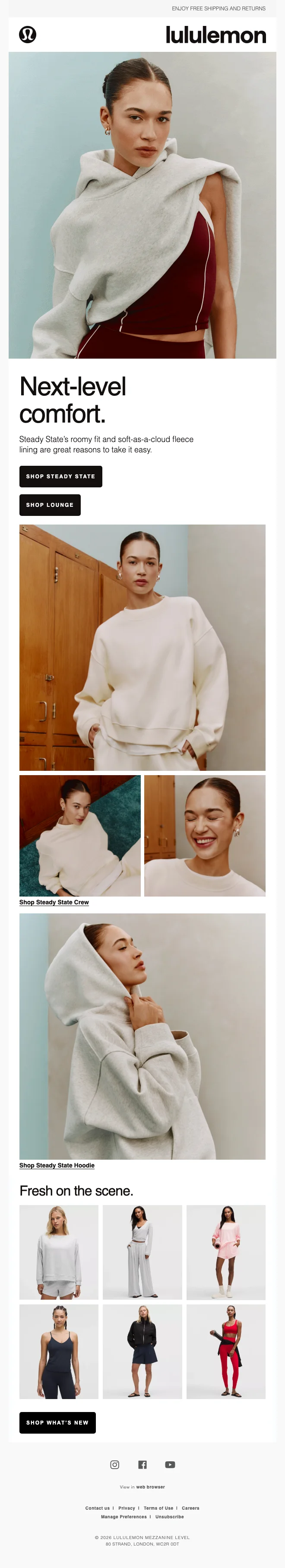This screenshot has height=1568, width=285.
Task: Tap the Shop What's New button
Action: tap(57, 1422)
